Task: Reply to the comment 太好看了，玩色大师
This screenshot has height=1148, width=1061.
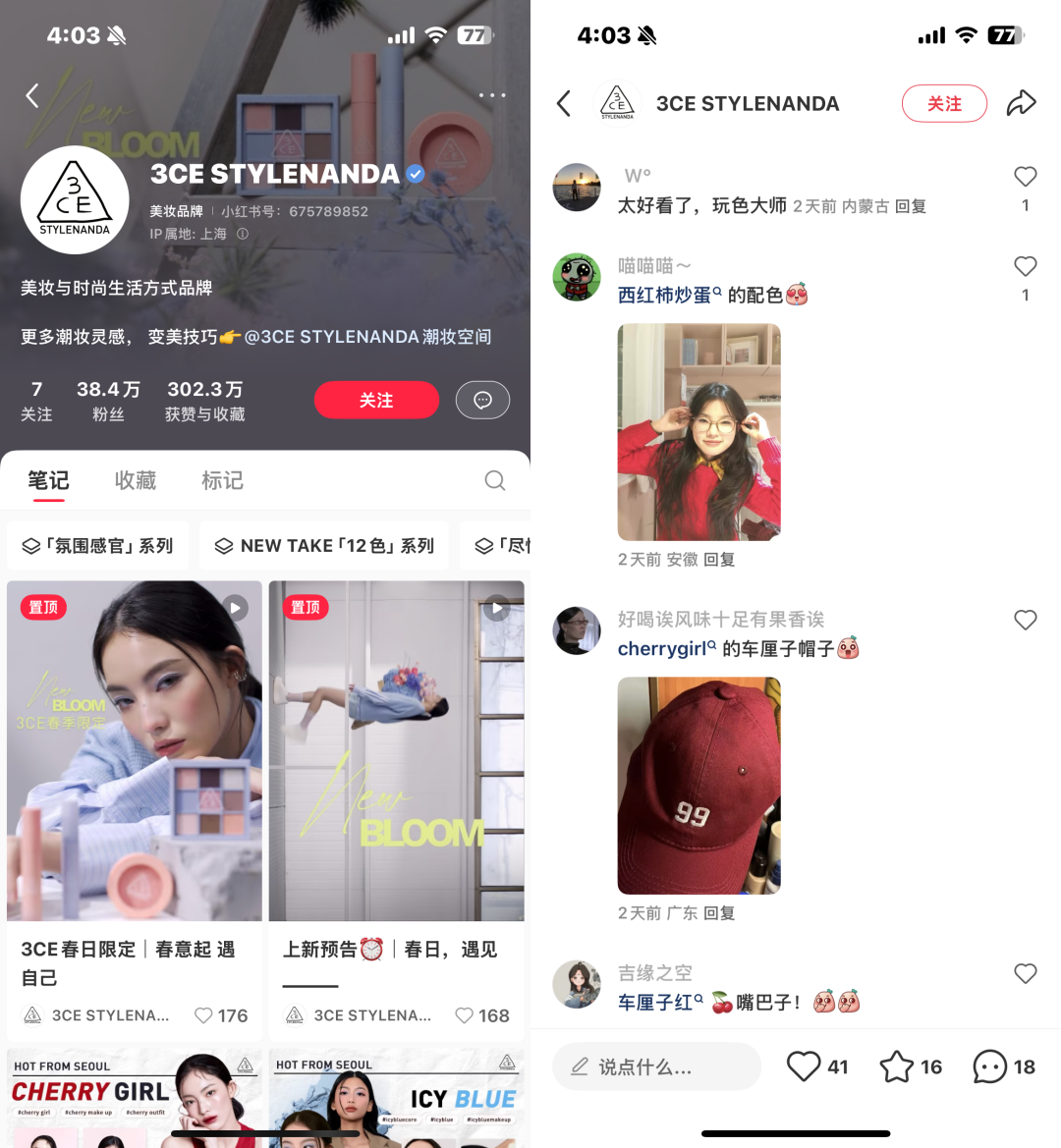Action: (x=911, y=206)
